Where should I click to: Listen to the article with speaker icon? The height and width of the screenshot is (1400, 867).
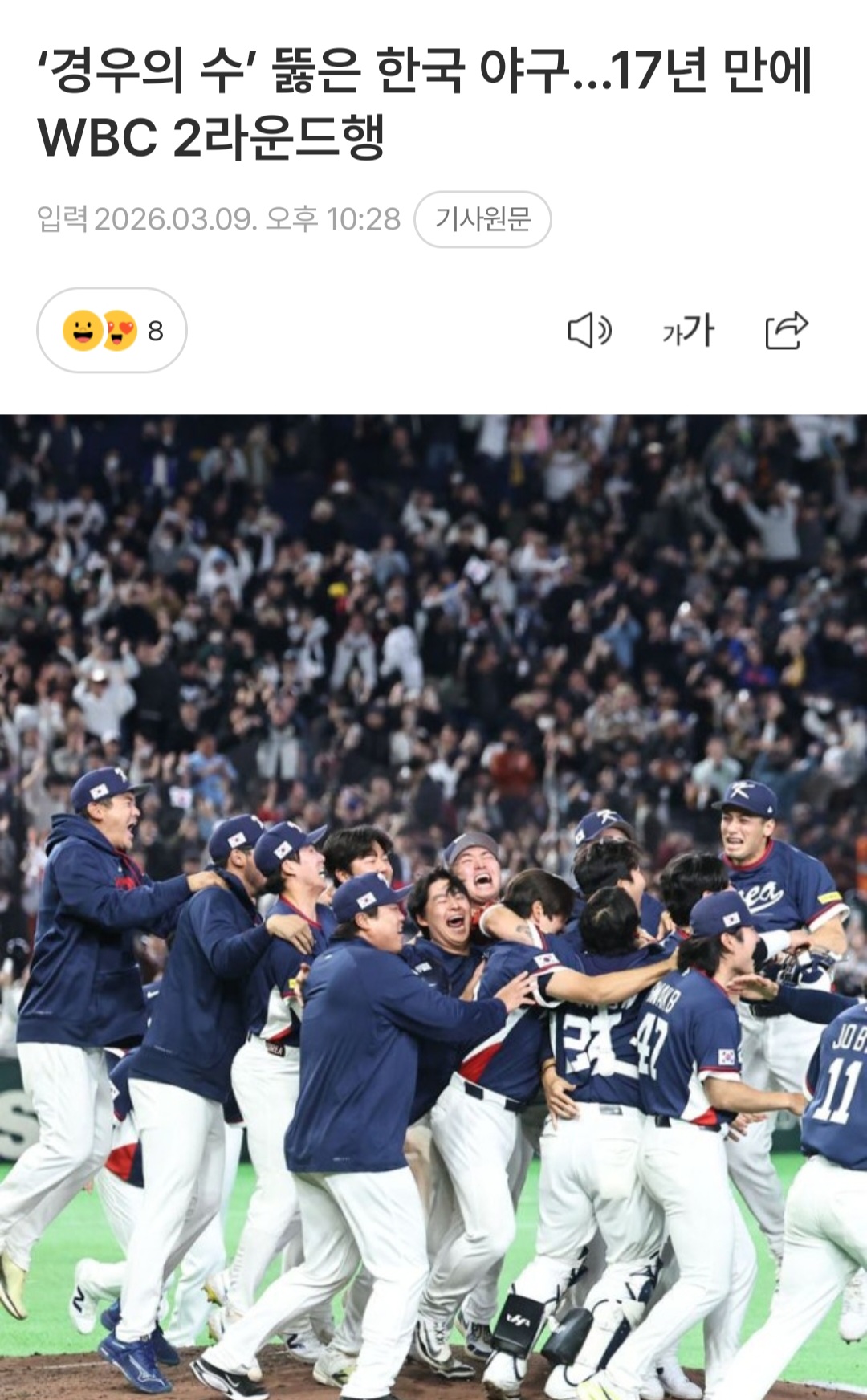[x=589, y=330]
